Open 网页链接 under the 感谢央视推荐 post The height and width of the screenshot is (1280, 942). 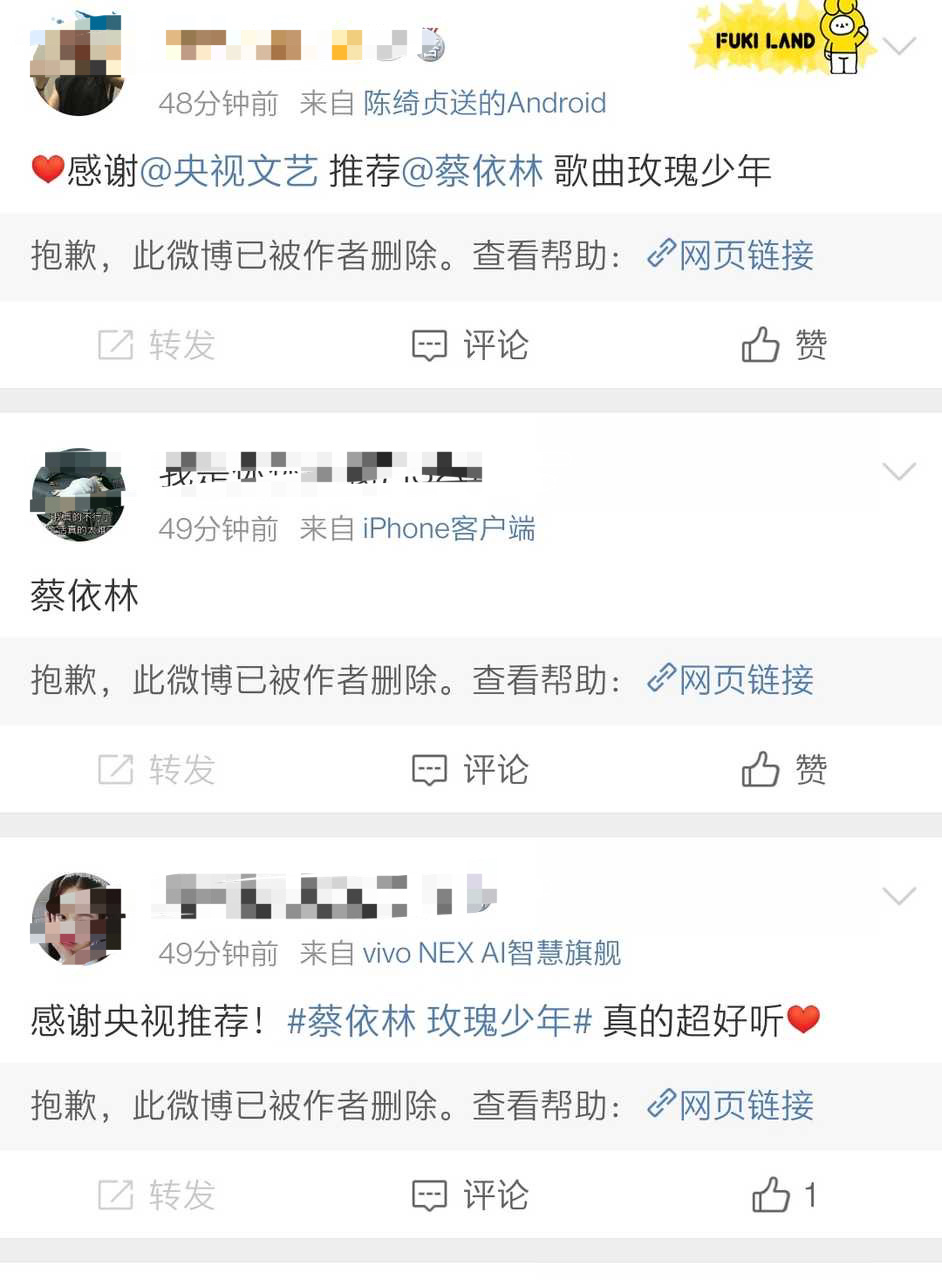pyautogui.click(x=731, y=1105)
